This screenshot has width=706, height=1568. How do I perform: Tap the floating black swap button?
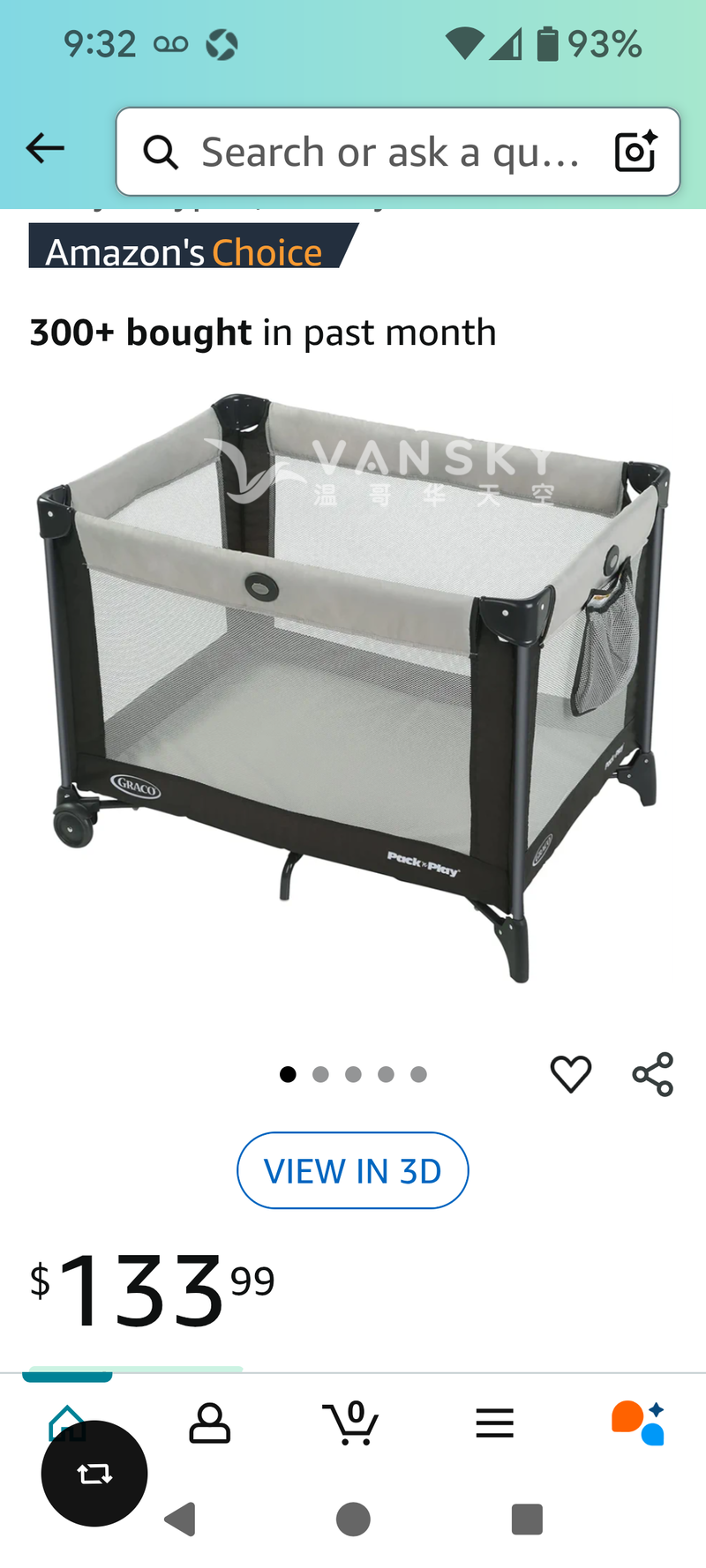coord(94,1473)
